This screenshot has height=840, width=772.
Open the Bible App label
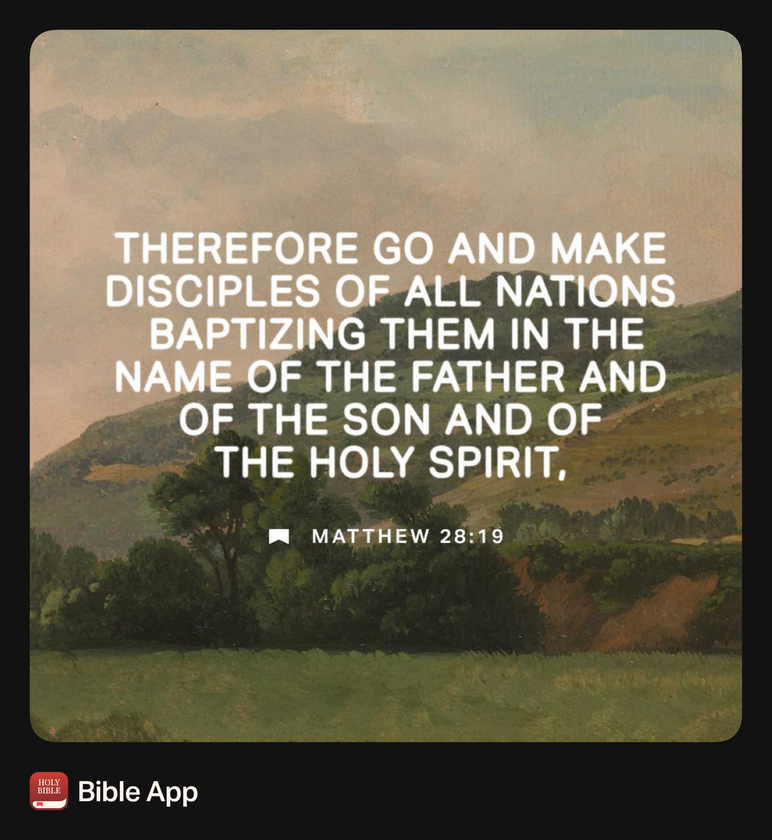(x=137, y=793)
